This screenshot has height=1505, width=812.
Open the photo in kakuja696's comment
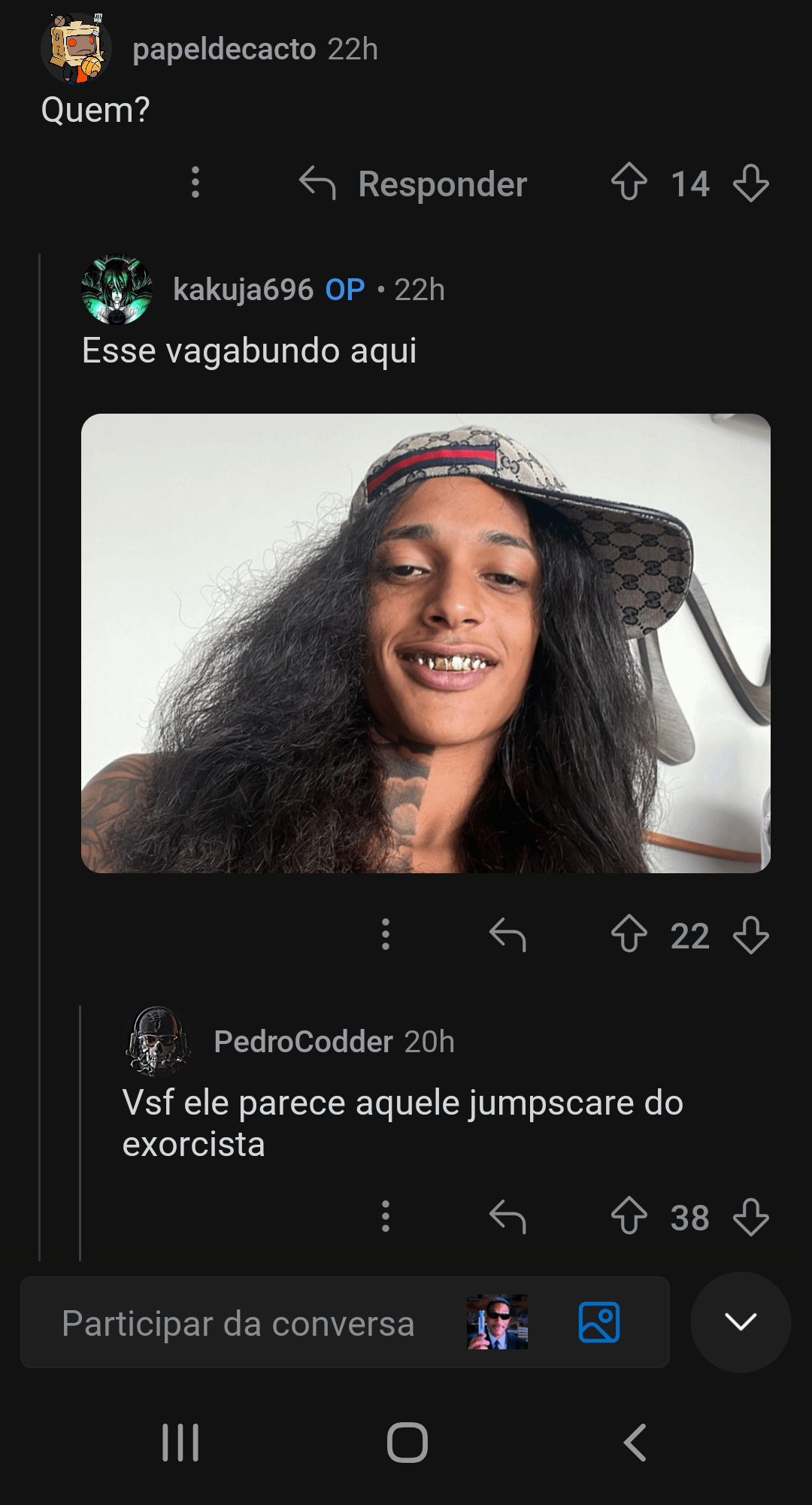(x=426, y=643)
